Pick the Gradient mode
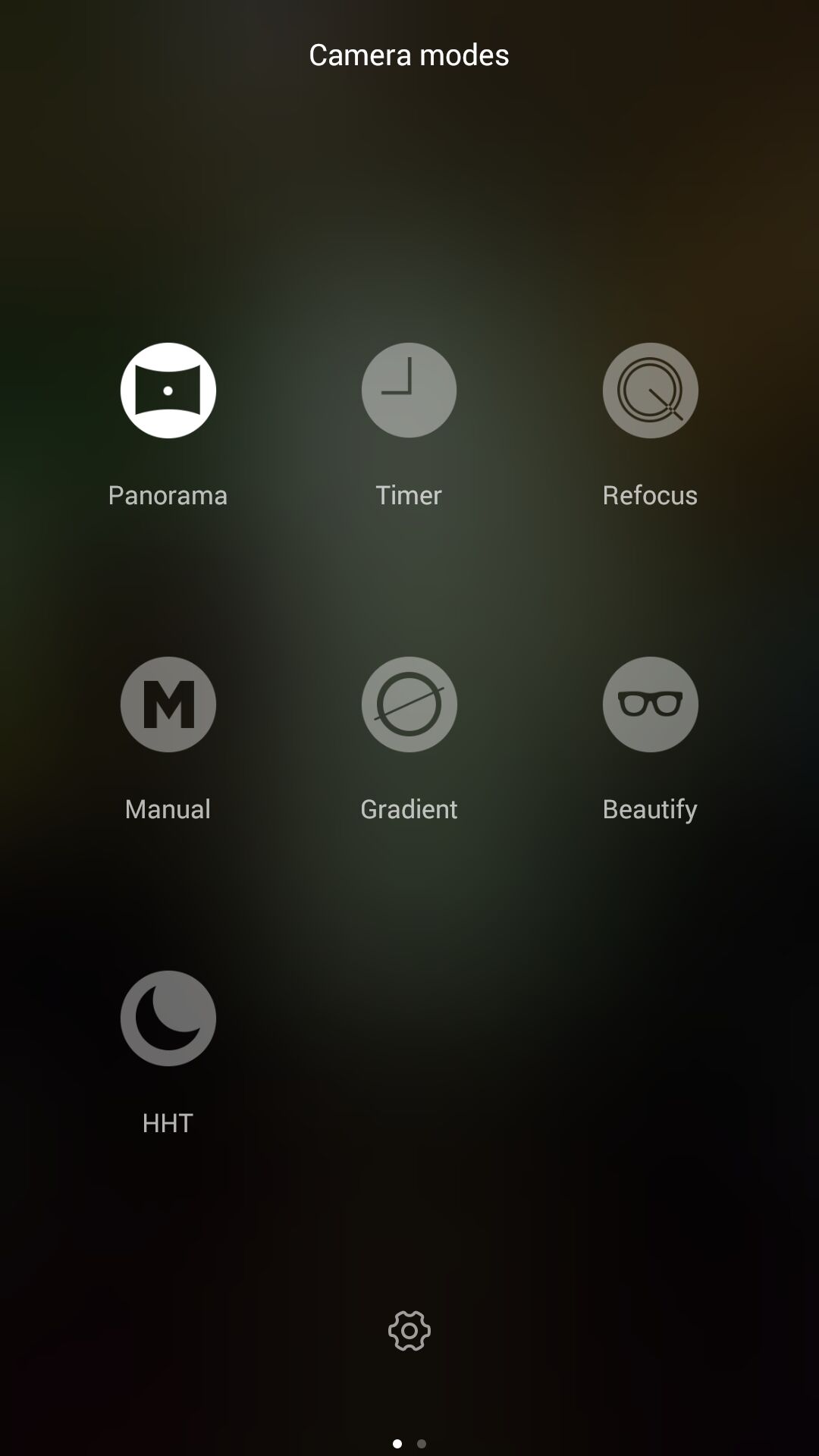819x1456 pixels. tap(409, 704)
